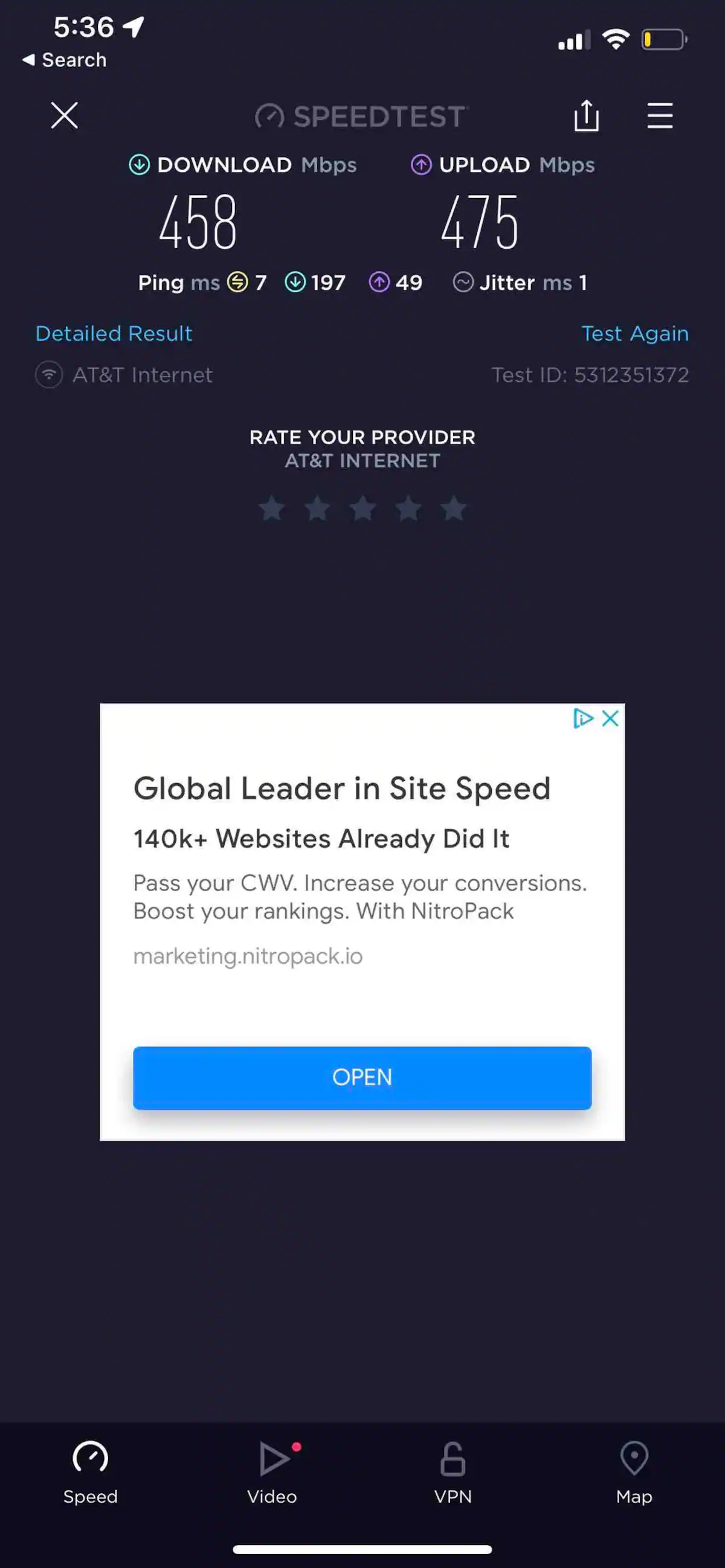
Task: Rate AT&T Internet five stars
Action: coord(454,509)
